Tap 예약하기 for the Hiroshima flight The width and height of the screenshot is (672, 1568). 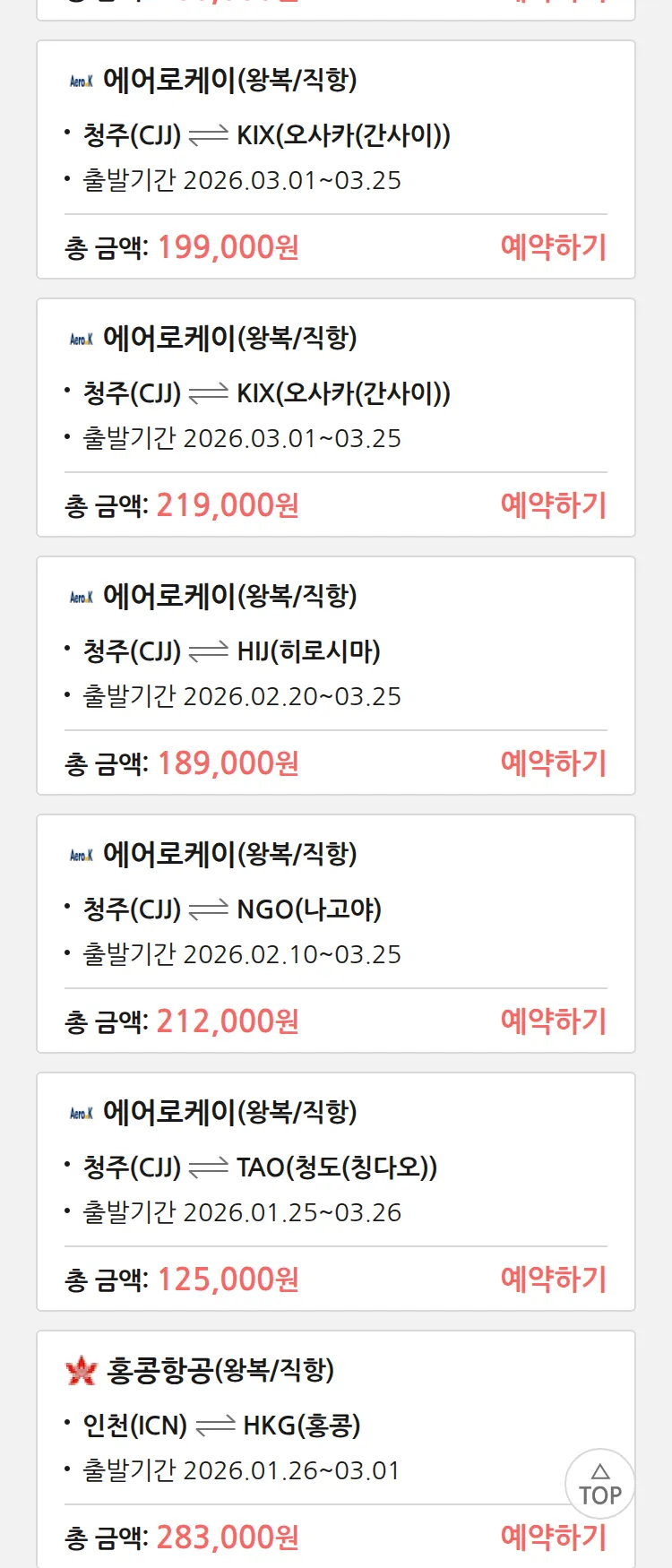coord(553,763)
